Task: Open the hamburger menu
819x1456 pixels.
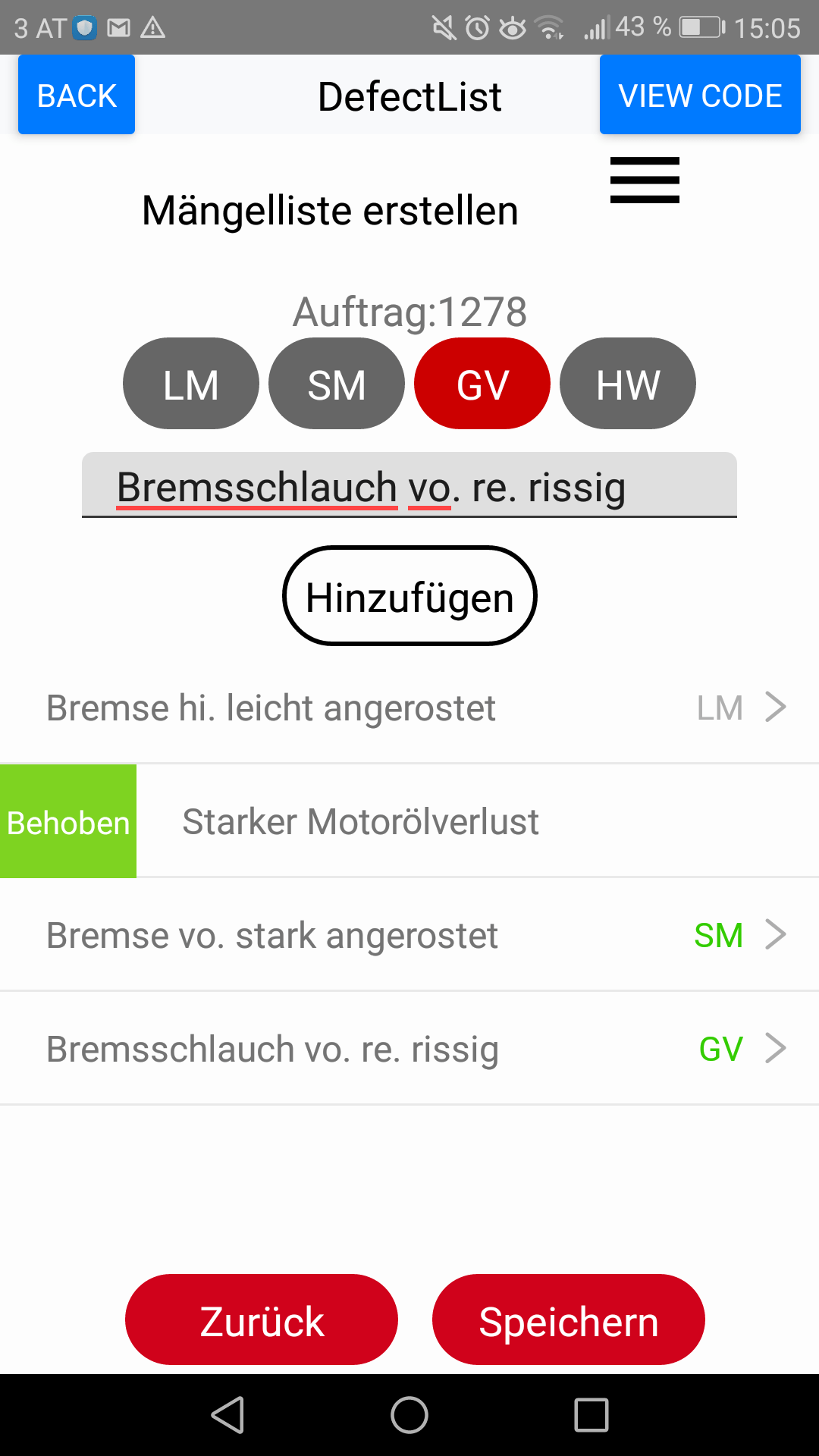Action: point(645,180)
